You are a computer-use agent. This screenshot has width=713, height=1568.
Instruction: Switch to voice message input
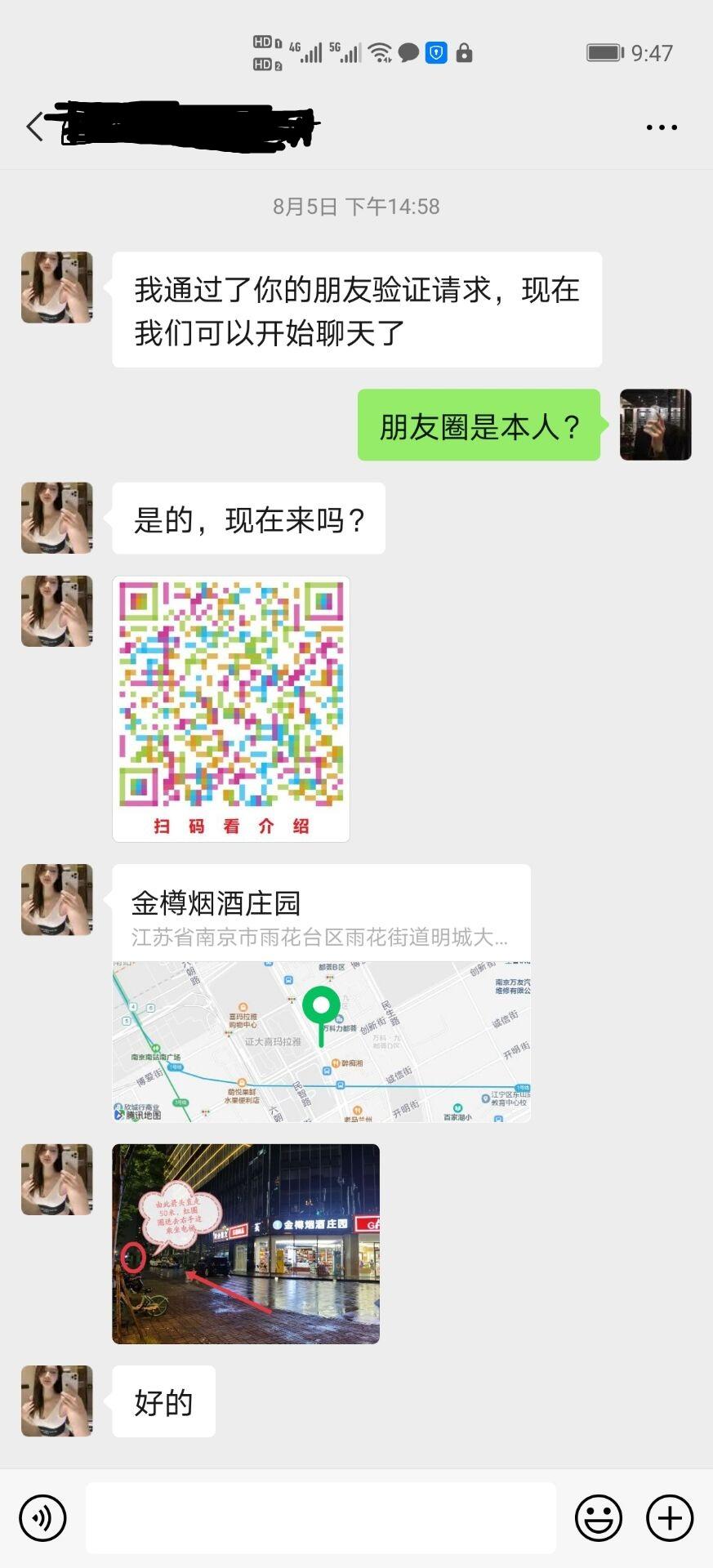(x=42, y=1518)
